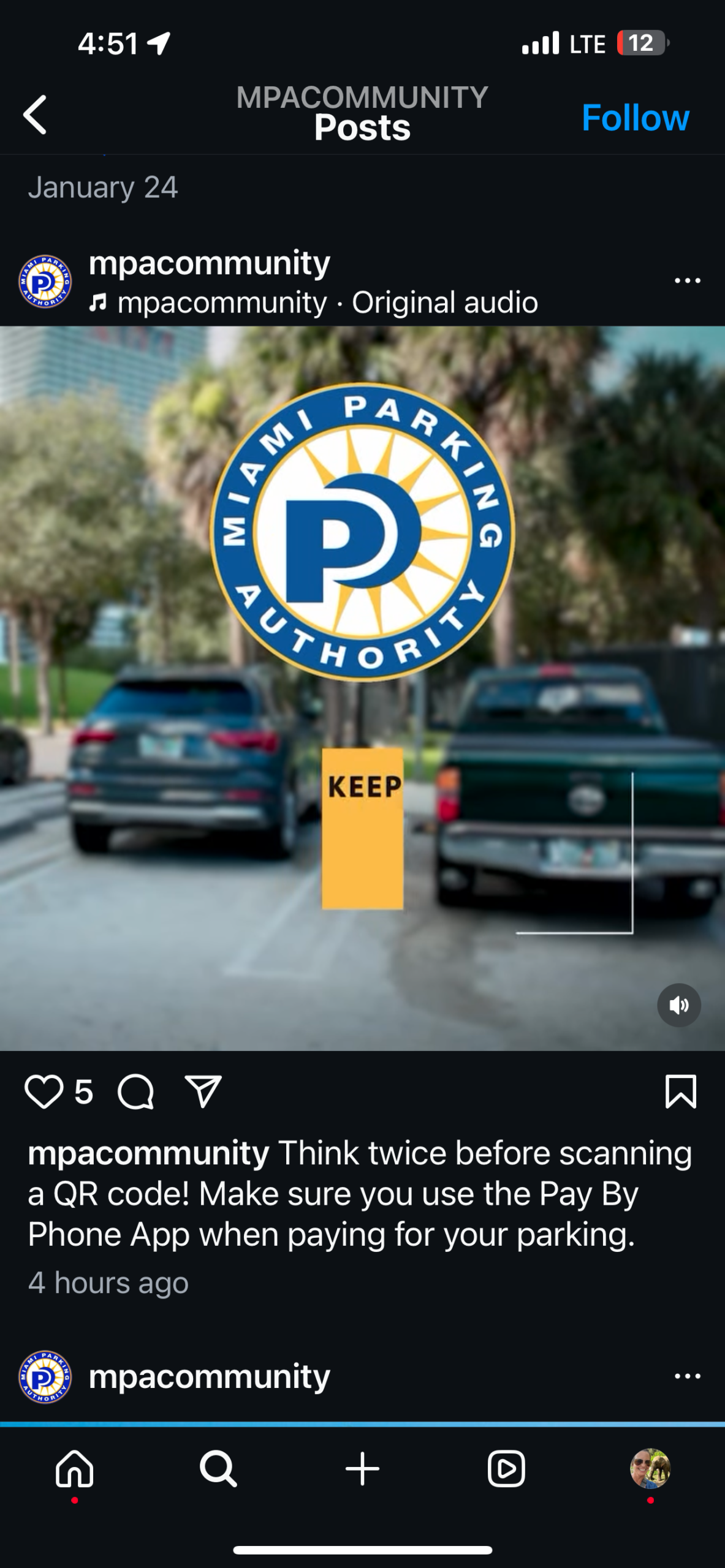Toggle sound on the video
The image size is (725, 1568).
tap(679, 1005)
